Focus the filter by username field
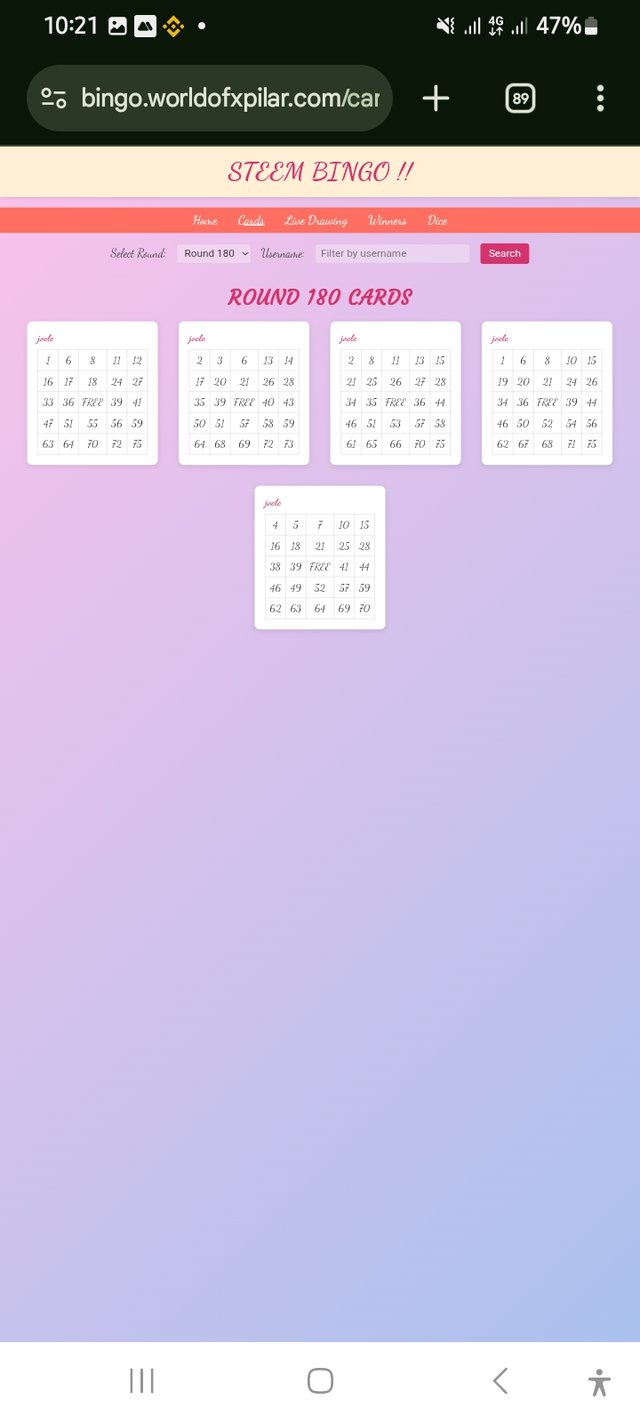The height and width of the screenshot is (1422, 640). click(x=392, y=254)
